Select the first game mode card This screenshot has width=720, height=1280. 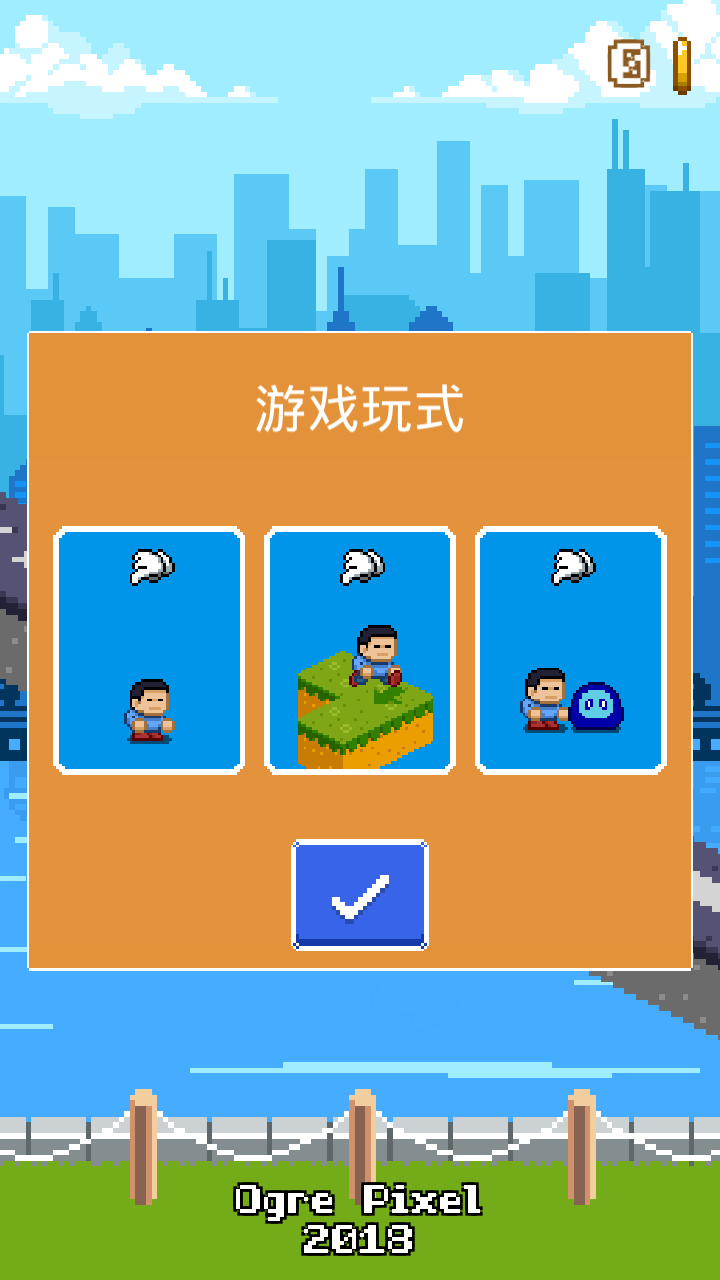tap(150, 648)
